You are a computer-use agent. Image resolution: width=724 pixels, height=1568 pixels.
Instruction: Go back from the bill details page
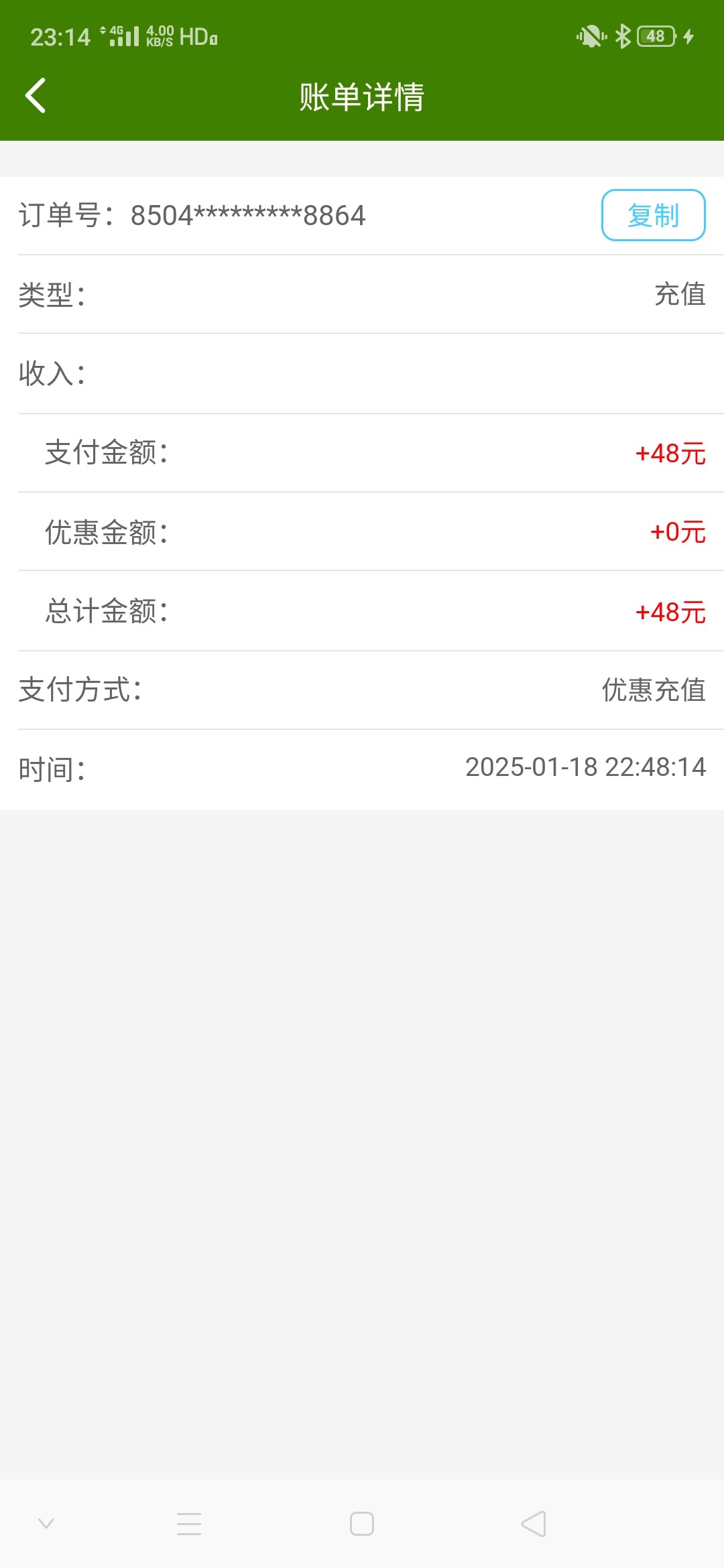click(x=36, y=96)
